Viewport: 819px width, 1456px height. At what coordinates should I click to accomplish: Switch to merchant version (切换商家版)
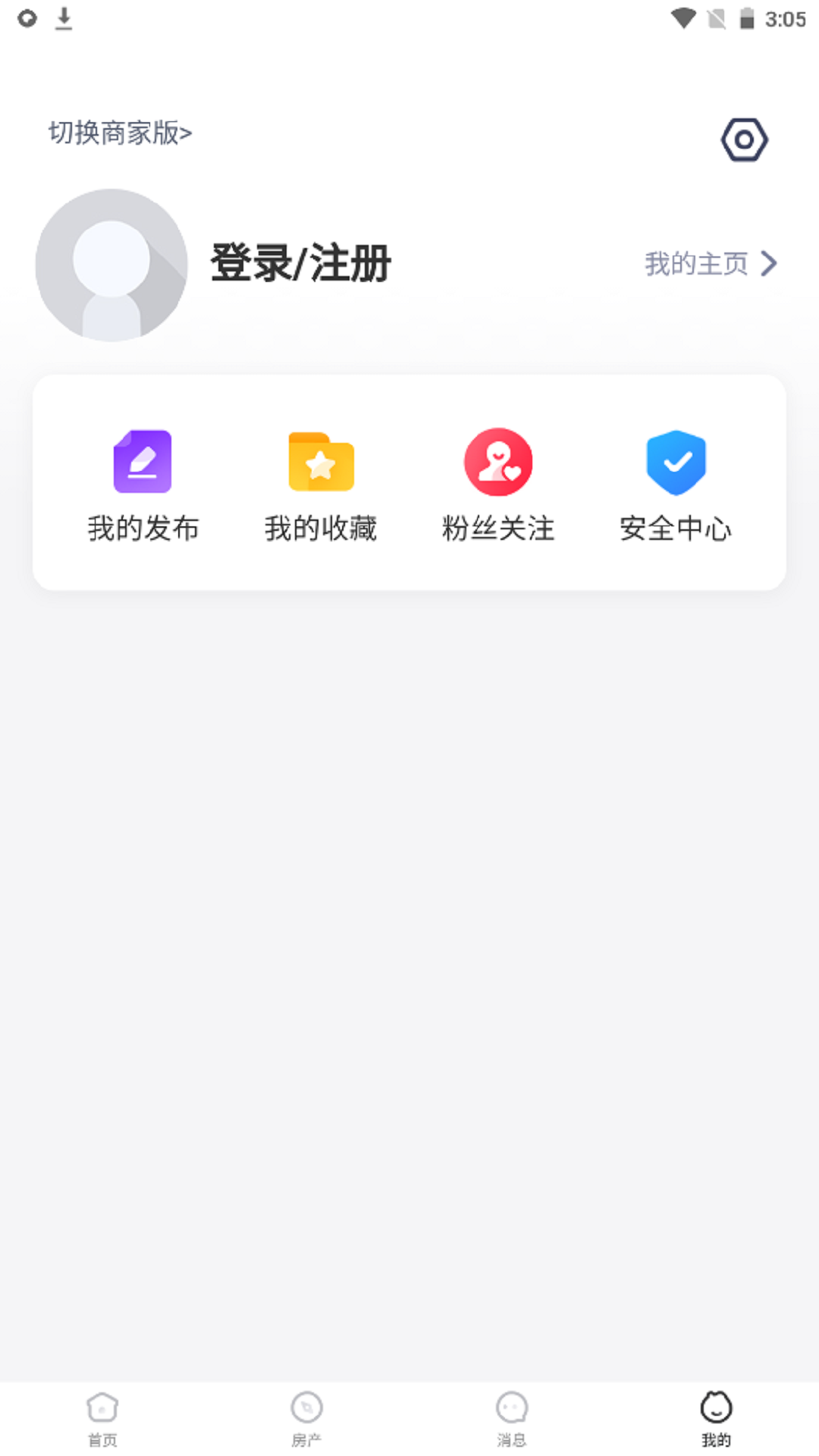point(120,133)
